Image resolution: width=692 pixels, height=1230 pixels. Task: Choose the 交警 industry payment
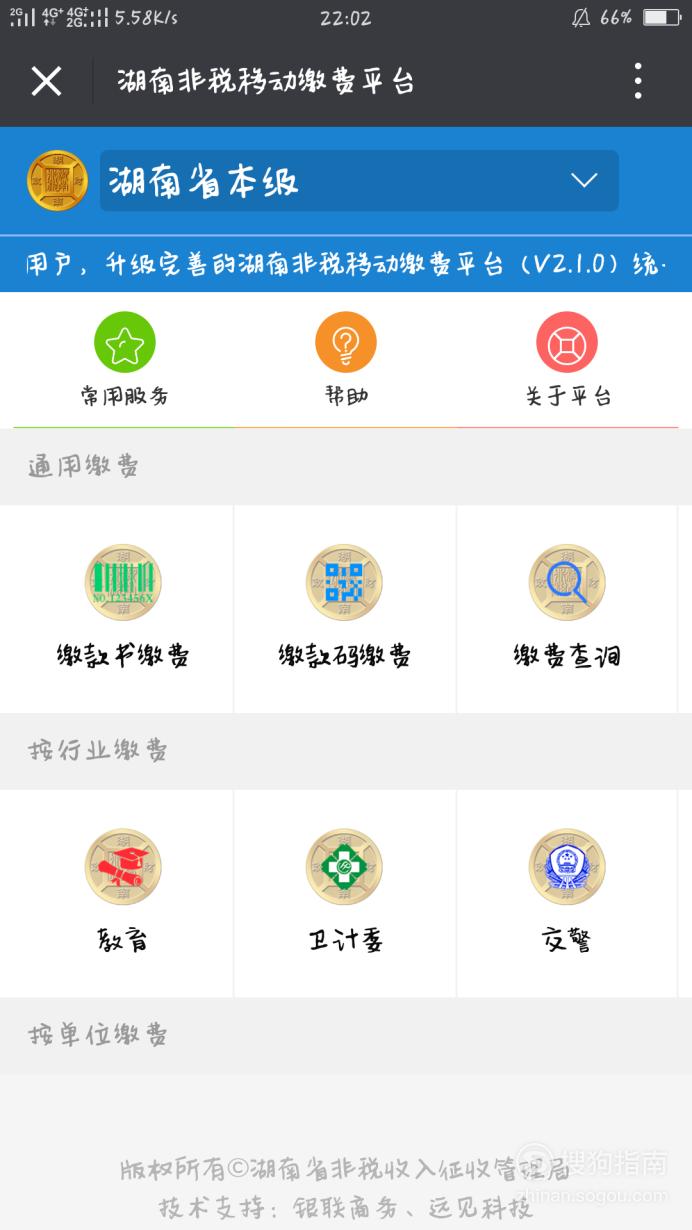coord(567,893)
